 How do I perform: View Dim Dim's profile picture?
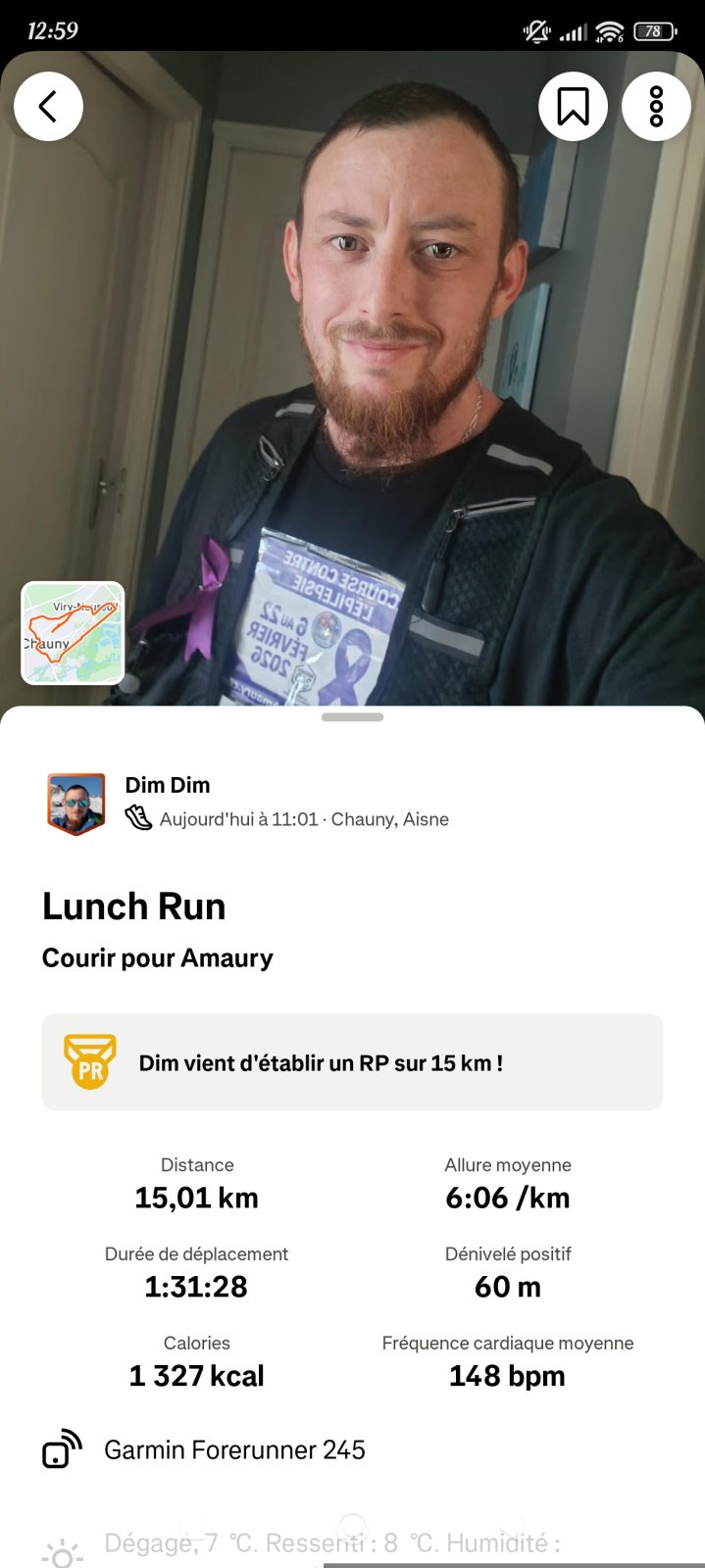coord(76,804)
